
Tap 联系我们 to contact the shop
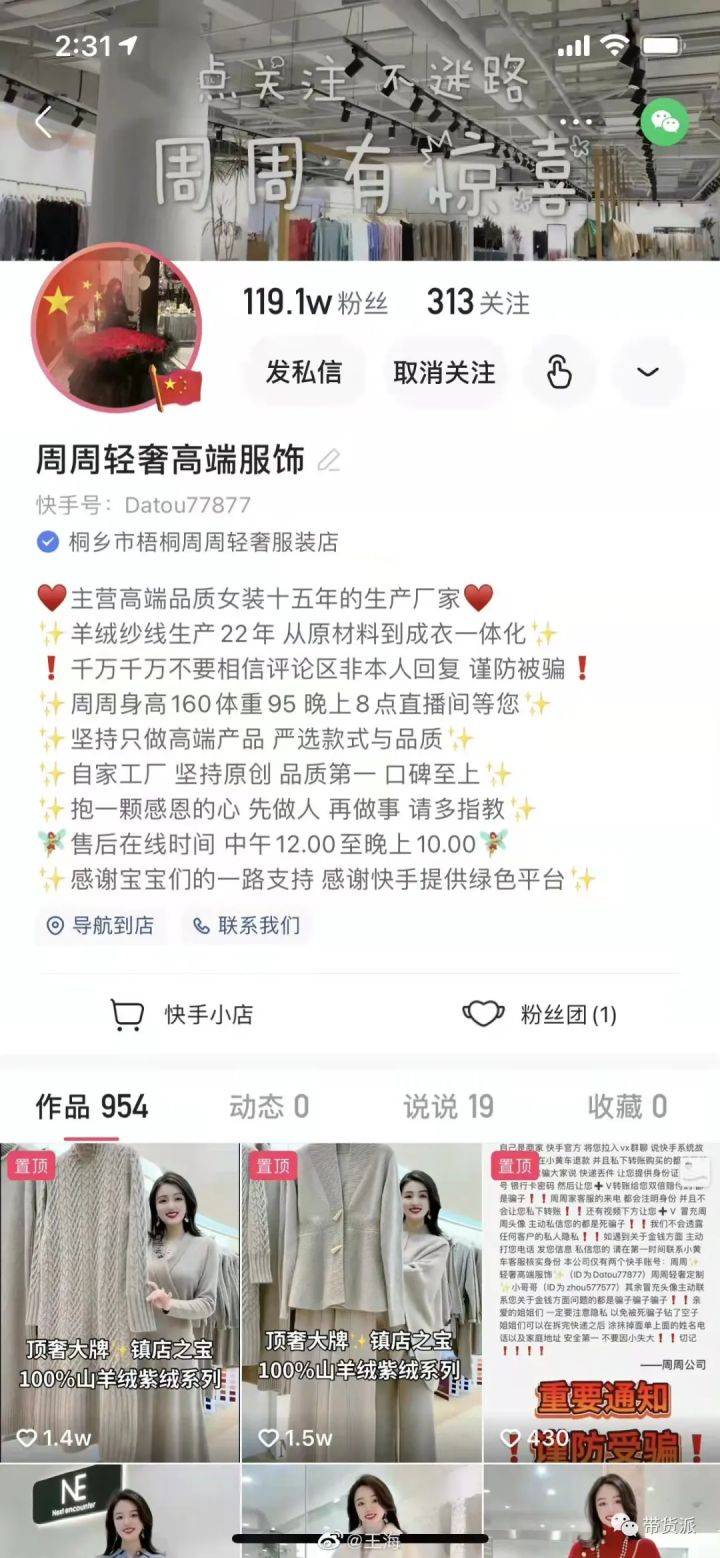246,925
